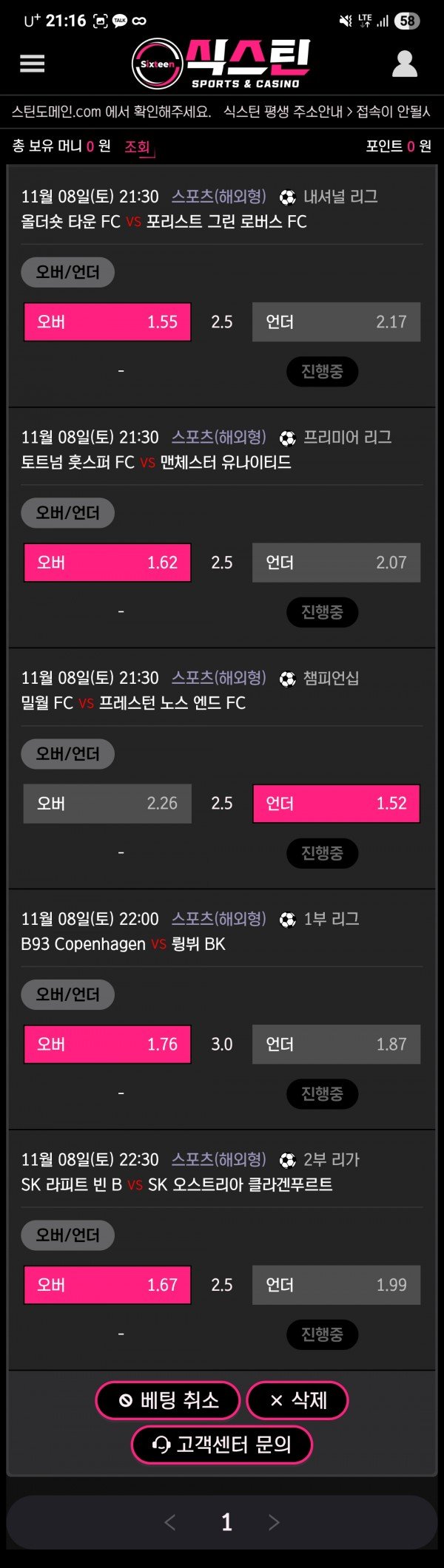444x1568 pixels.
Task: Open the 식스틴 평생 주소안내 notice
Action: pos(283,112)
